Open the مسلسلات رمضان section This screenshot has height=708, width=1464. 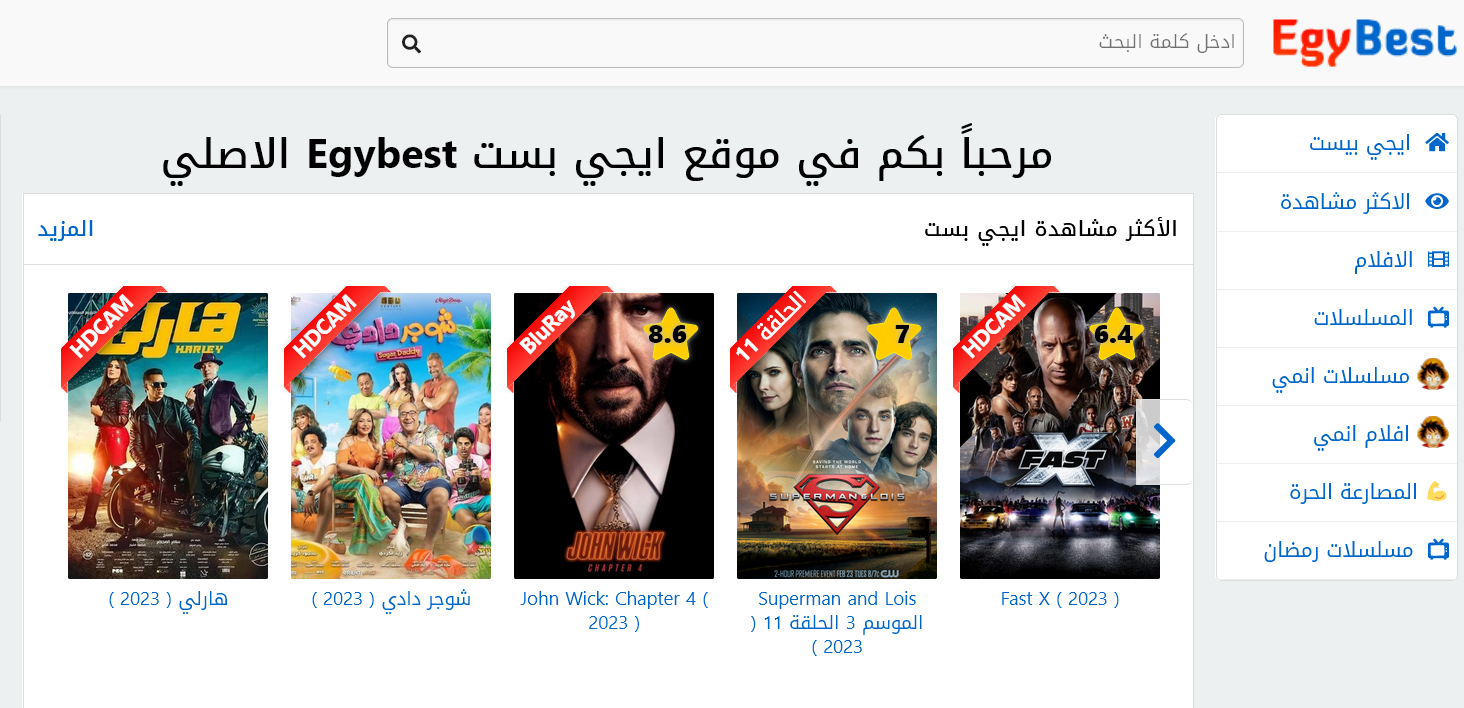click(x=1338, y=550)
